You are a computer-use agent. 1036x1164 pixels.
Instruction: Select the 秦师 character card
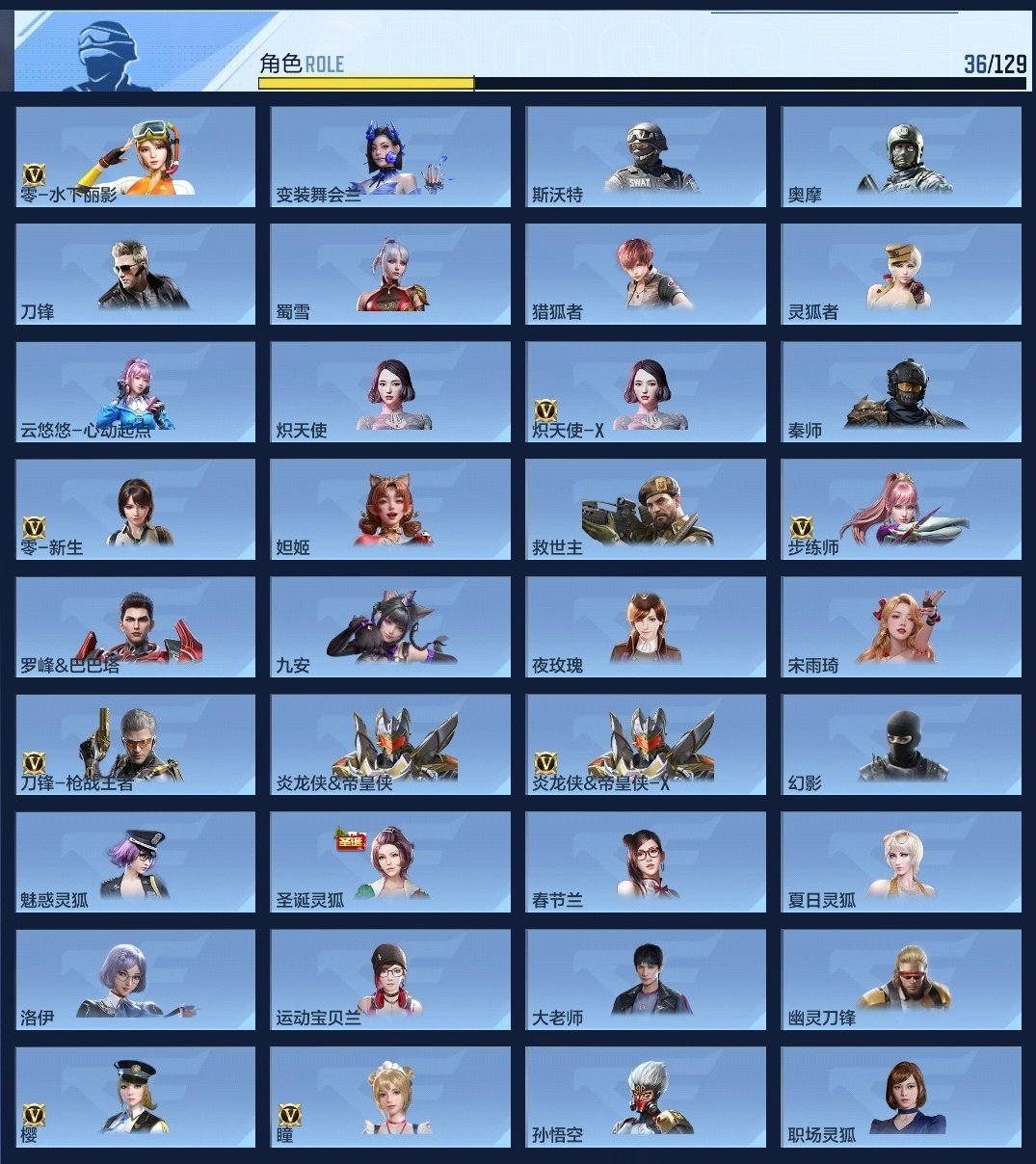[x=900, y=391]
